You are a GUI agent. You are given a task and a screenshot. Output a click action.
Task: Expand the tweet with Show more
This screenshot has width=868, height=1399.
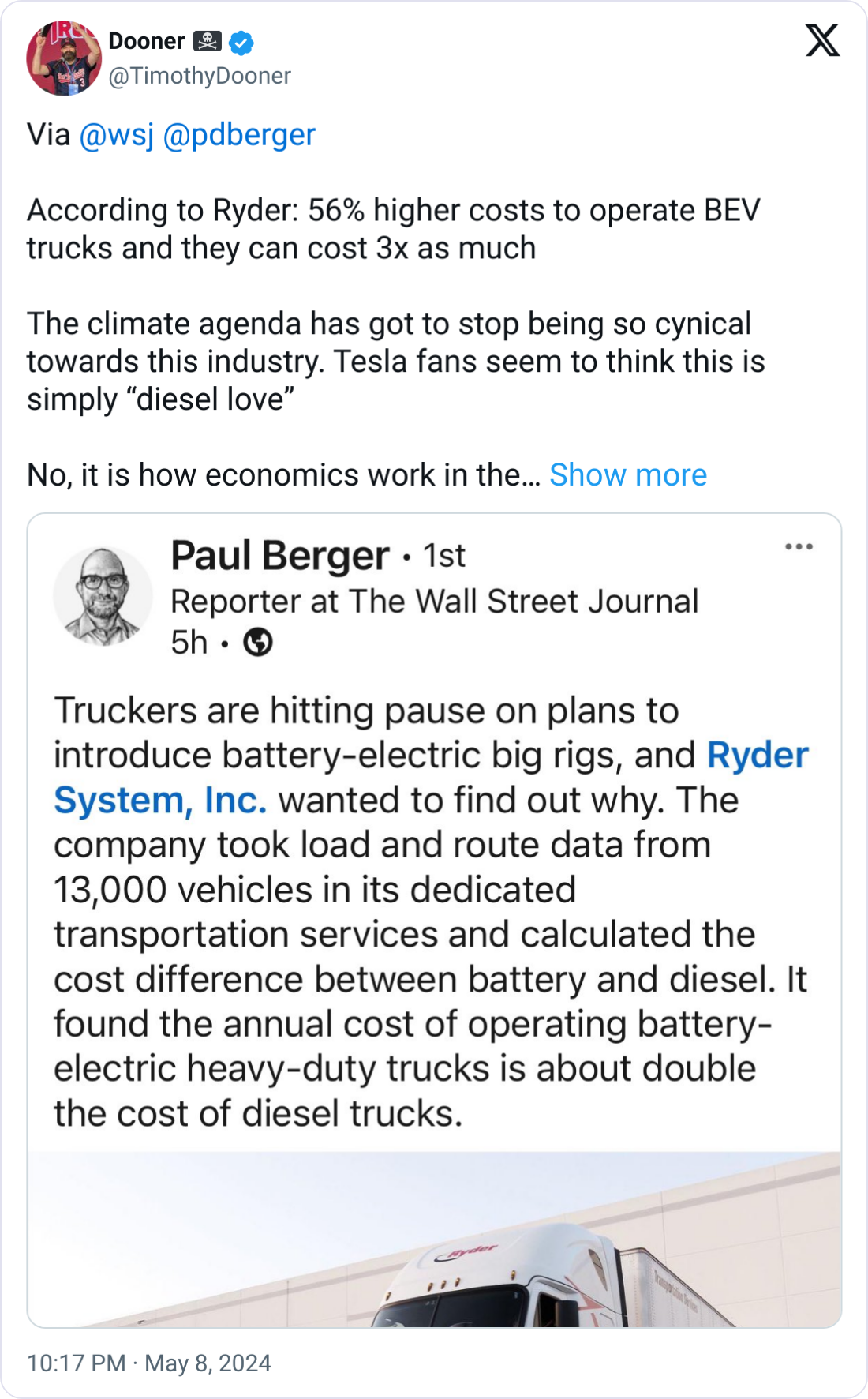(x=628, y=475)
